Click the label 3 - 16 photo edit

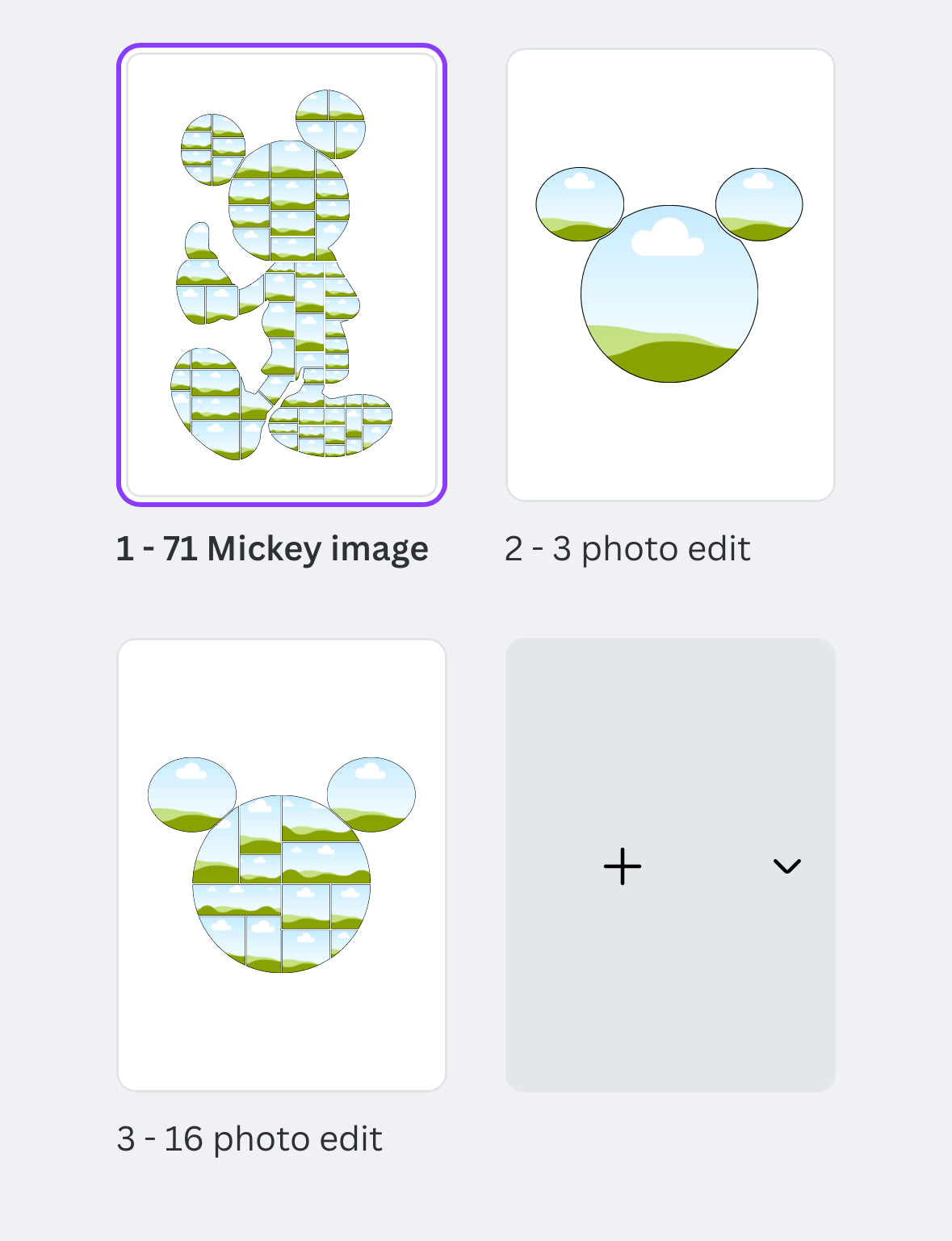tap(250, 1138)
